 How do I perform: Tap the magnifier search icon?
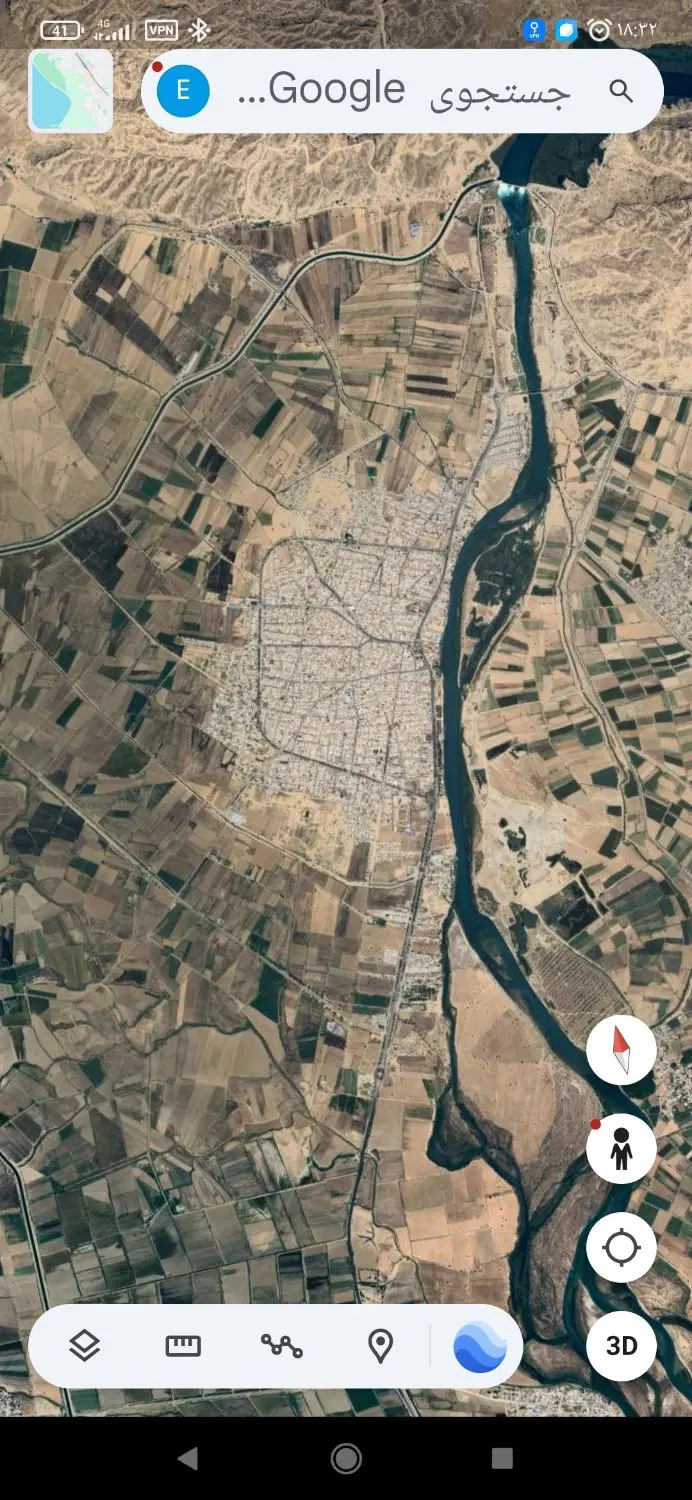tap(621, 91)
